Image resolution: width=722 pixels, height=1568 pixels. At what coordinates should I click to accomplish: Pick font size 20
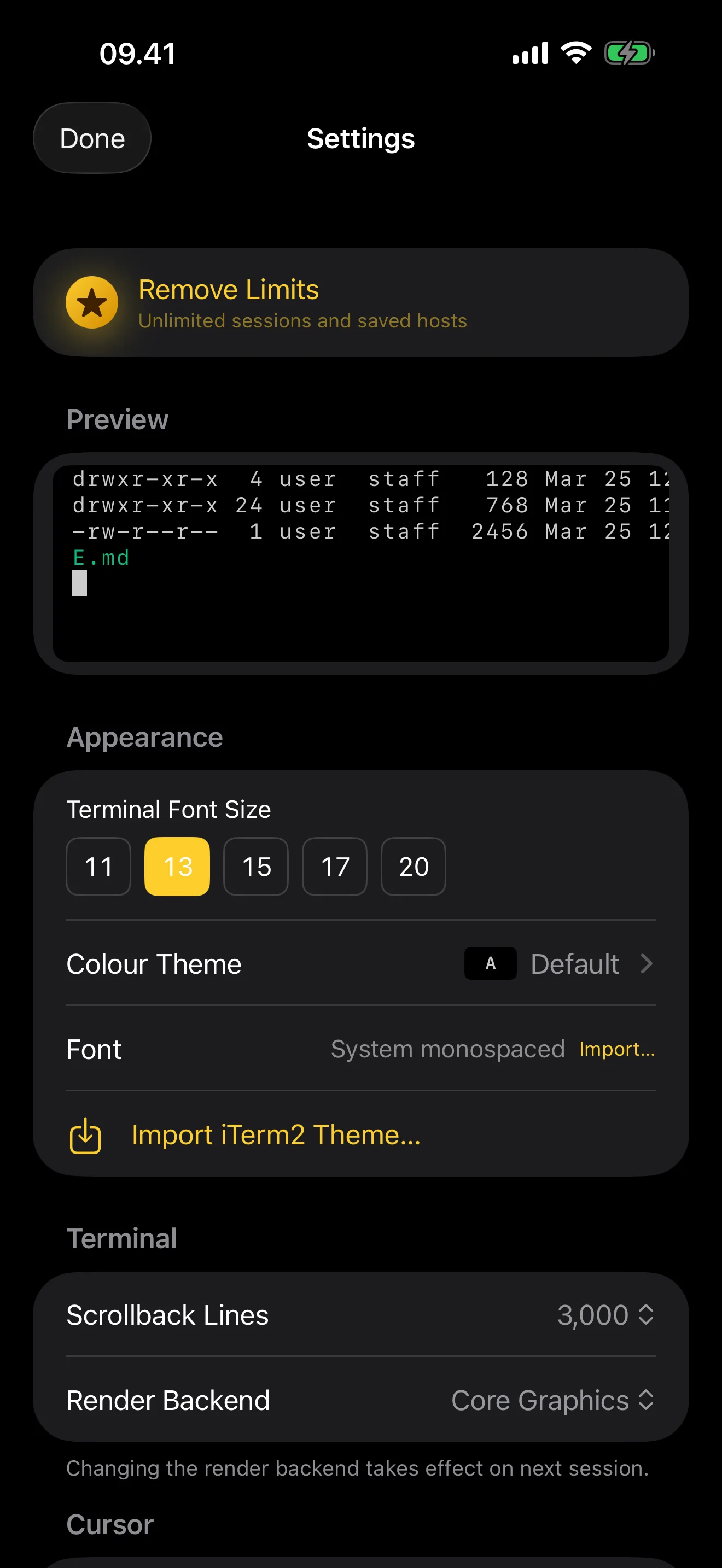[x=414, y=866]
